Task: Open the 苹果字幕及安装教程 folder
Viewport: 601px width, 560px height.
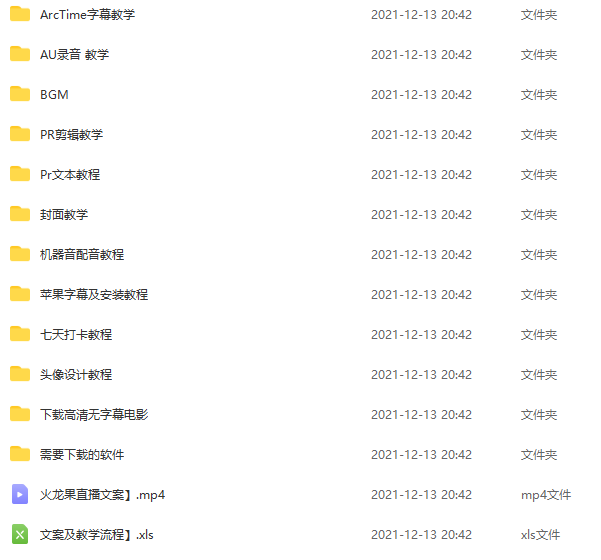Action: pos(94,294)
